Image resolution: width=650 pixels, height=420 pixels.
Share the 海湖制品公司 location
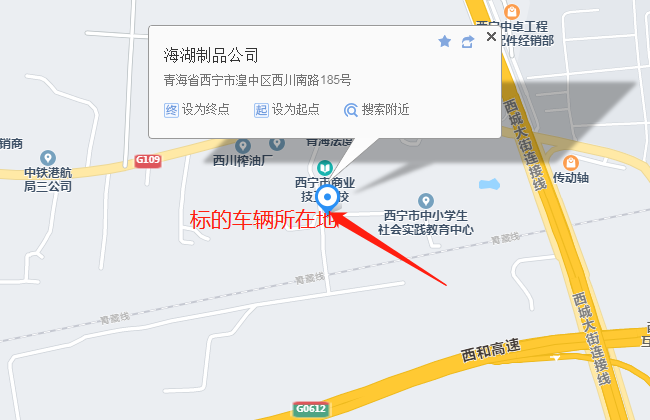[467, 41]
